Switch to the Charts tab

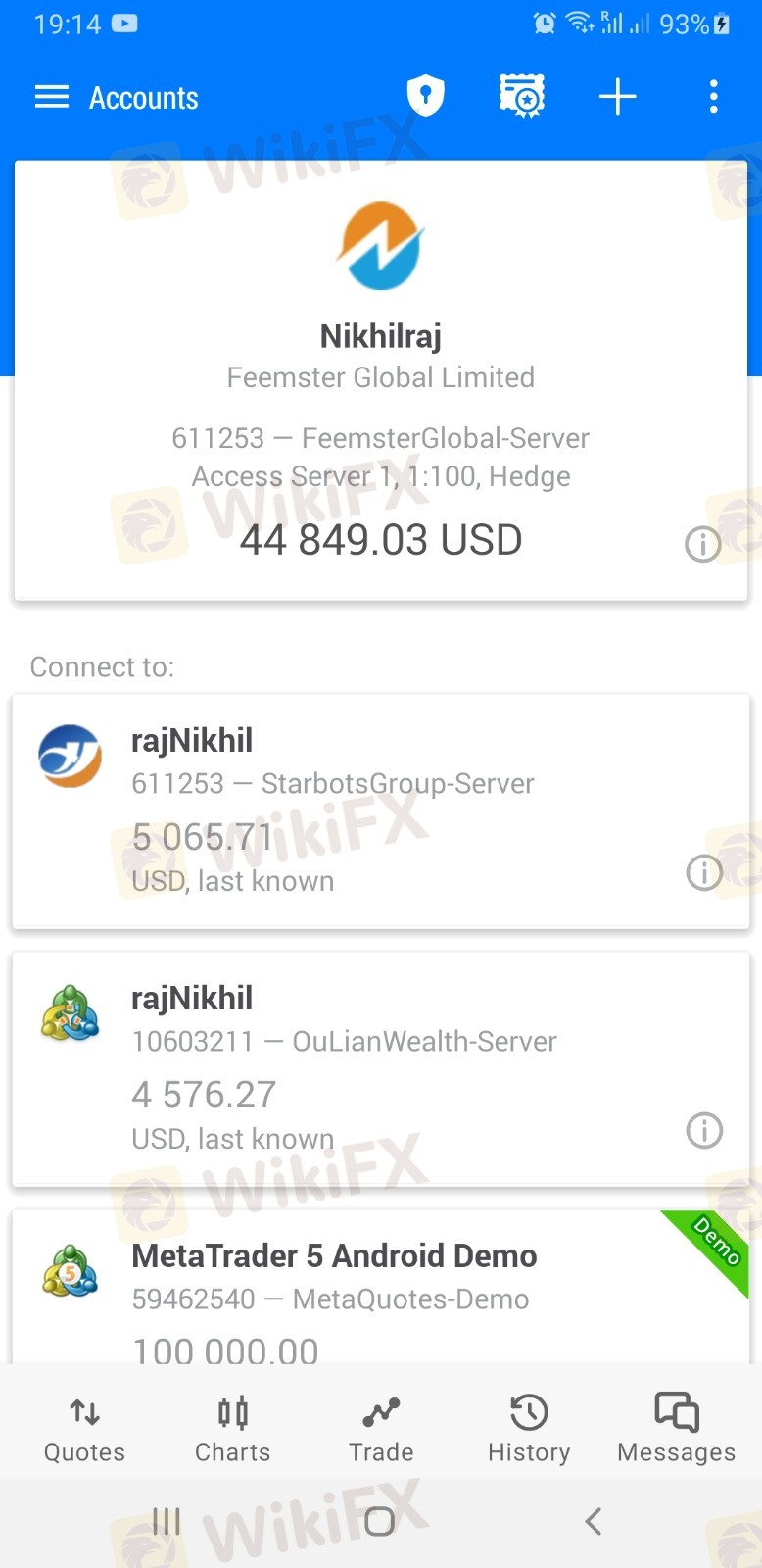(232, 1429)
